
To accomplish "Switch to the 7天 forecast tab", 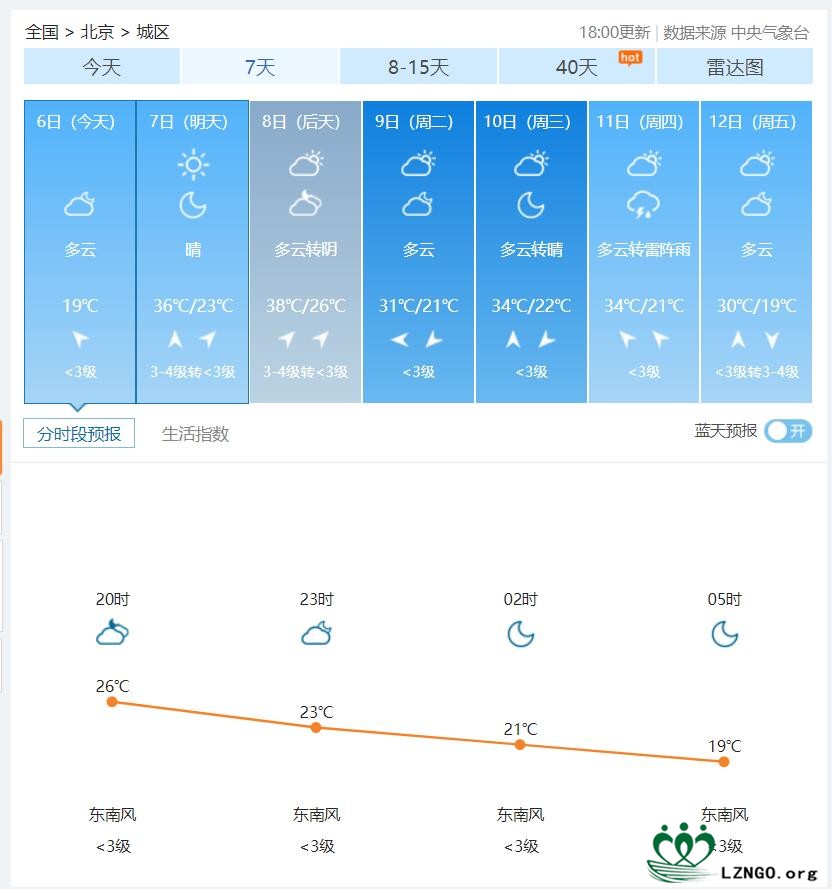I will 260,67.
